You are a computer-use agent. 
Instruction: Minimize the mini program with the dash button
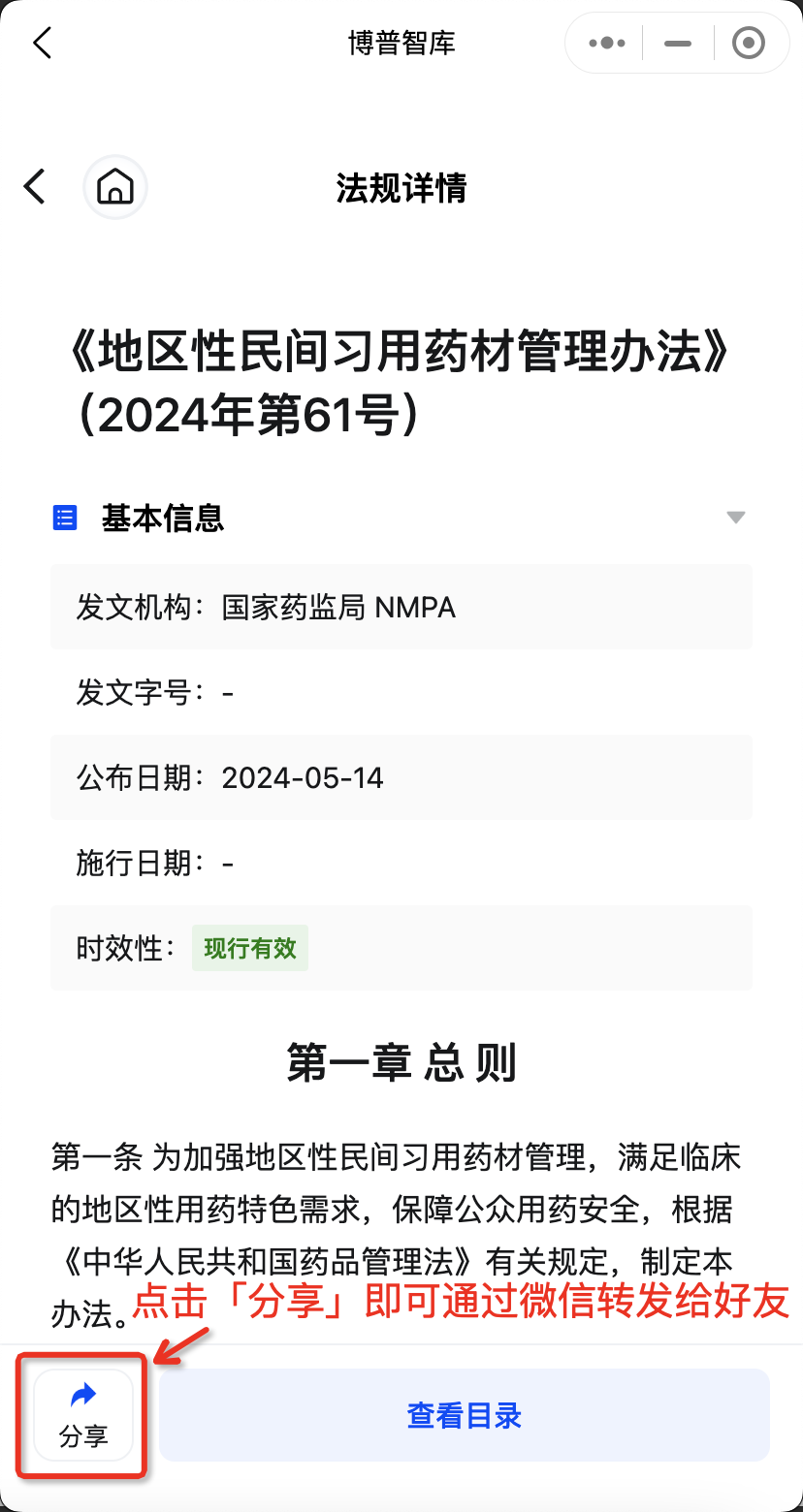677,44
